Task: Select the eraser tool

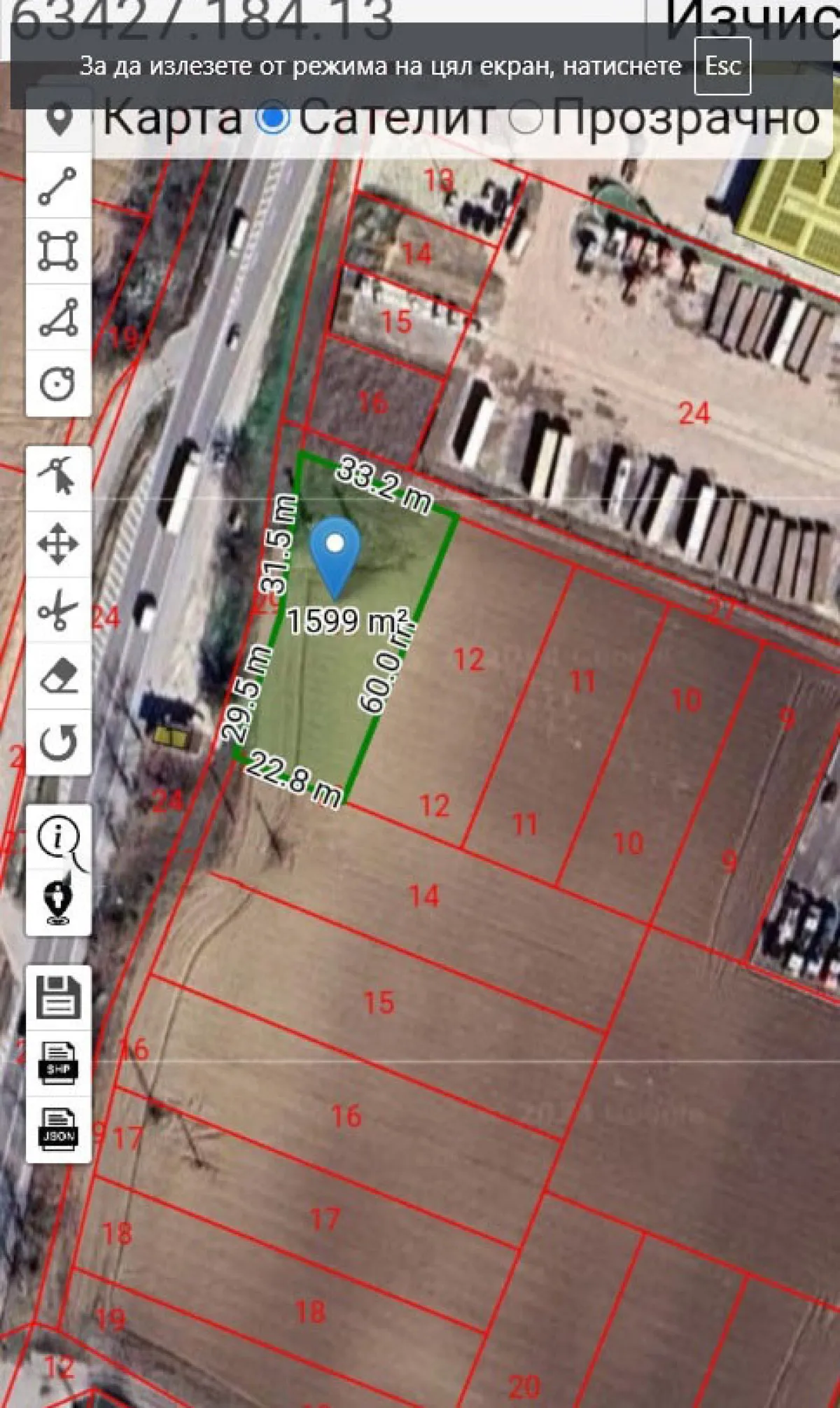Action: coord(58,676)
